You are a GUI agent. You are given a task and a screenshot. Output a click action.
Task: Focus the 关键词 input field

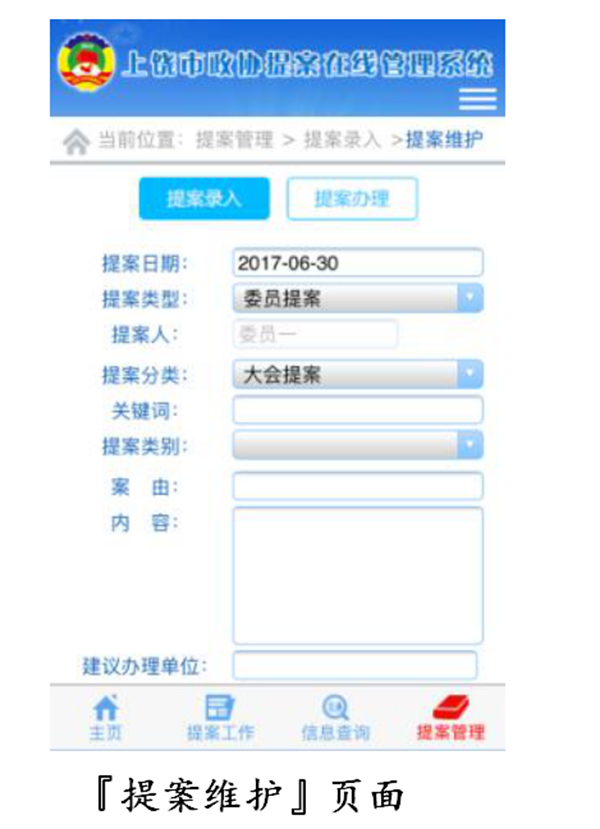pos(357,410)
